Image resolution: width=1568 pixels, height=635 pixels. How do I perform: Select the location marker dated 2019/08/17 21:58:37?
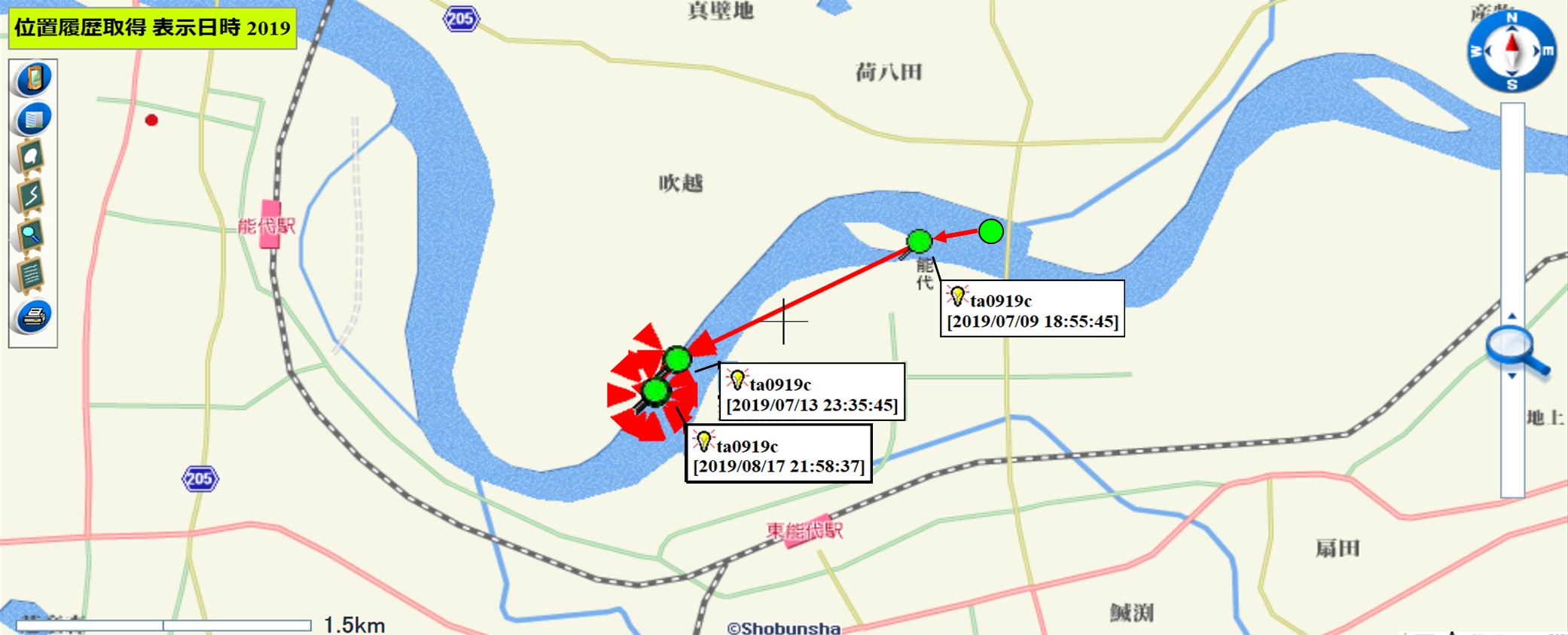pos(655,392)
